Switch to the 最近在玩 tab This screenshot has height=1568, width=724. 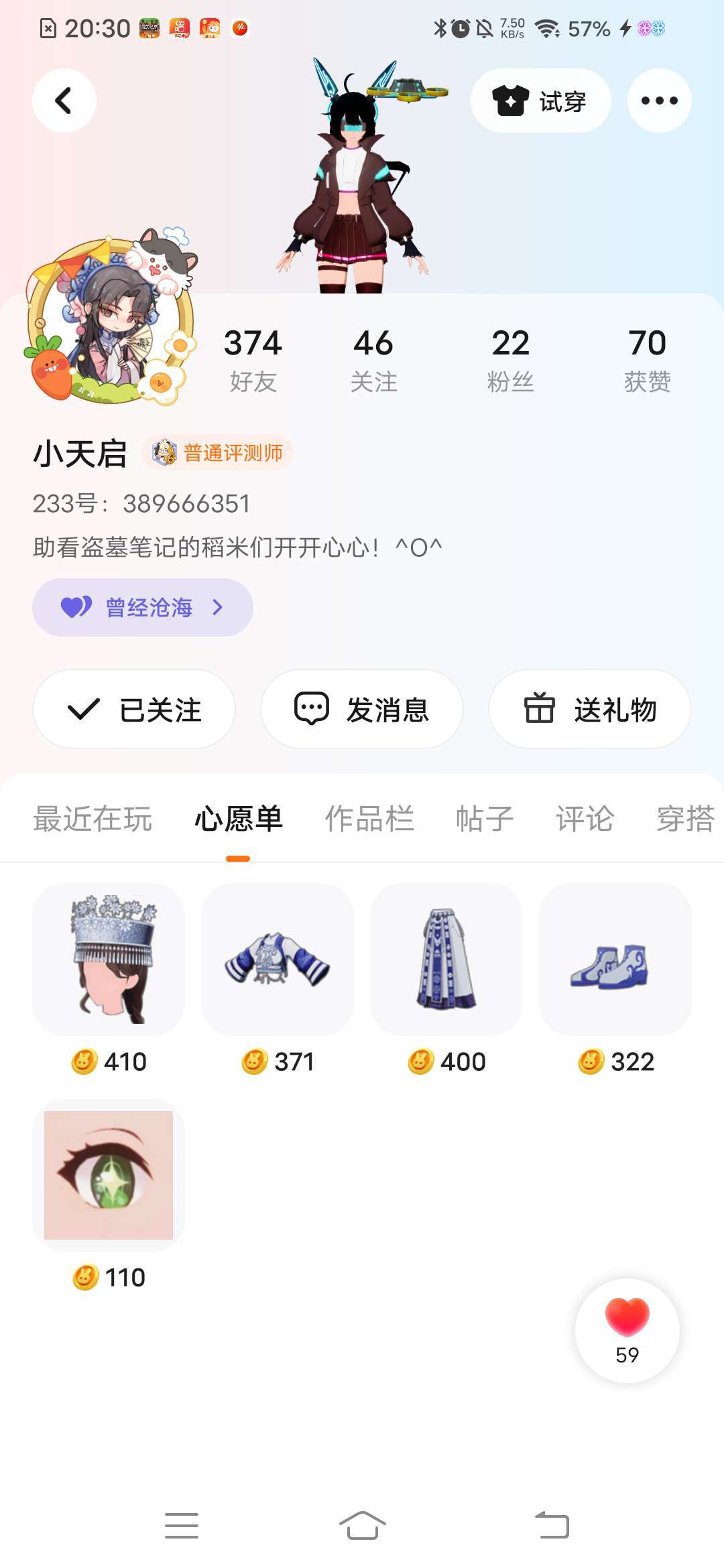93,819
